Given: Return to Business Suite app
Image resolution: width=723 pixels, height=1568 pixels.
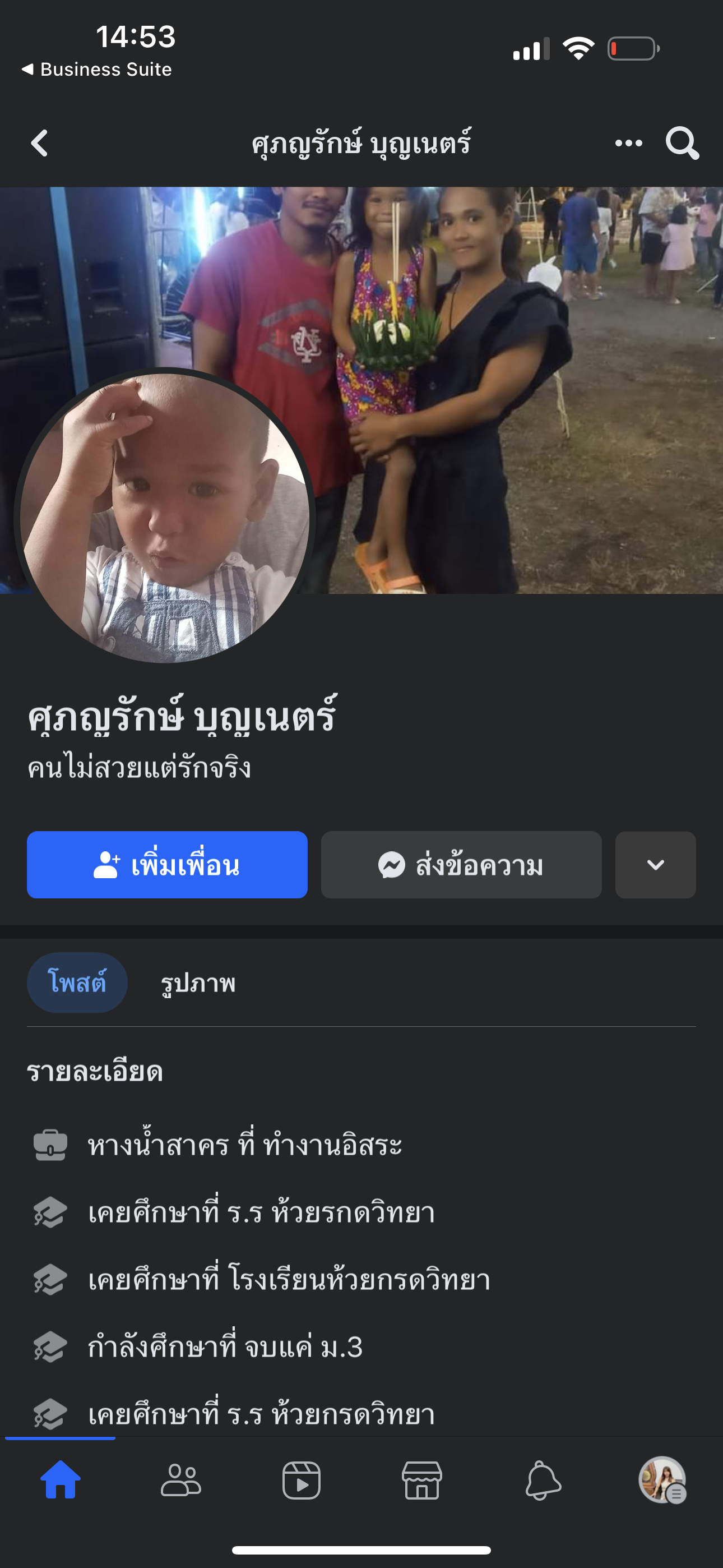Looking at the screenshot, I should click(98, 70).
